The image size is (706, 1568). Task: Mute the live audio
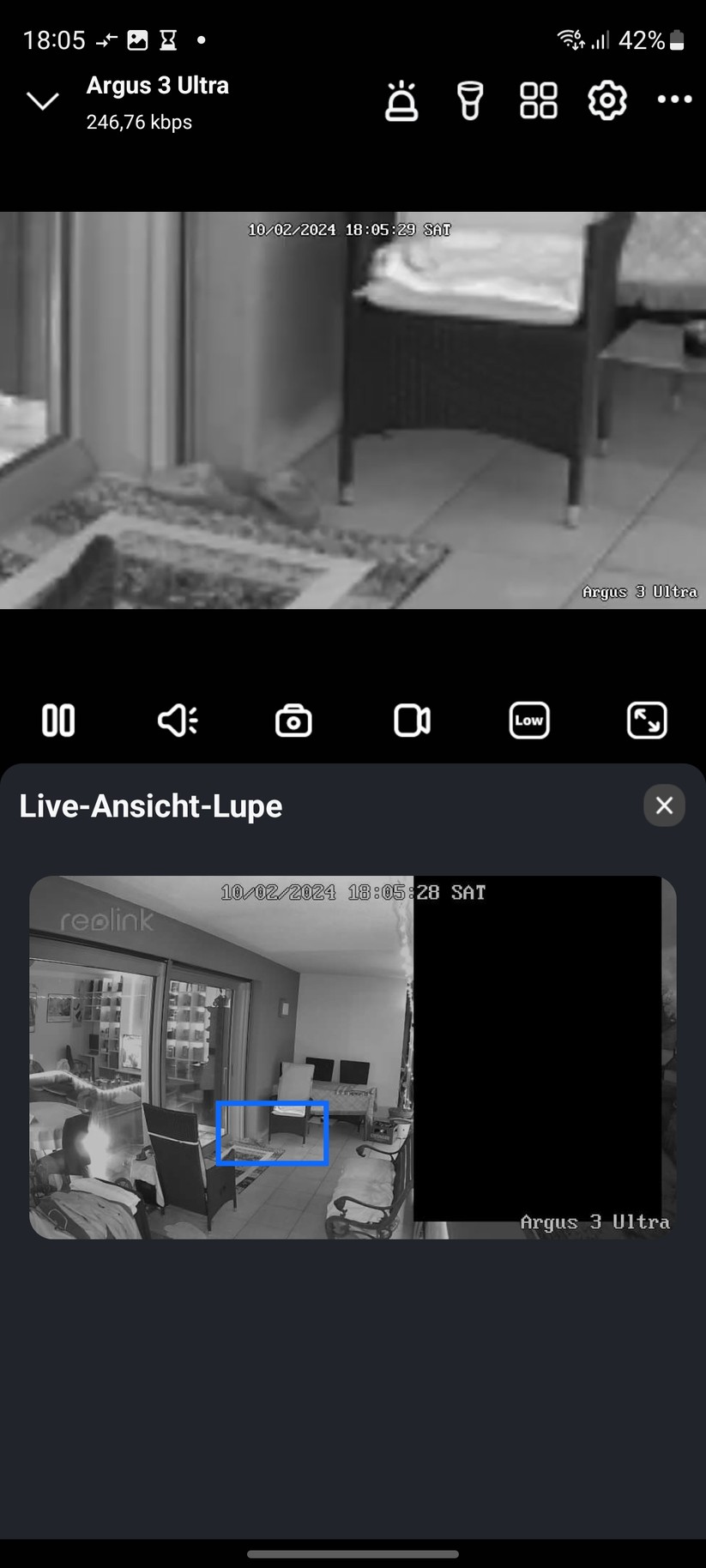177,721
